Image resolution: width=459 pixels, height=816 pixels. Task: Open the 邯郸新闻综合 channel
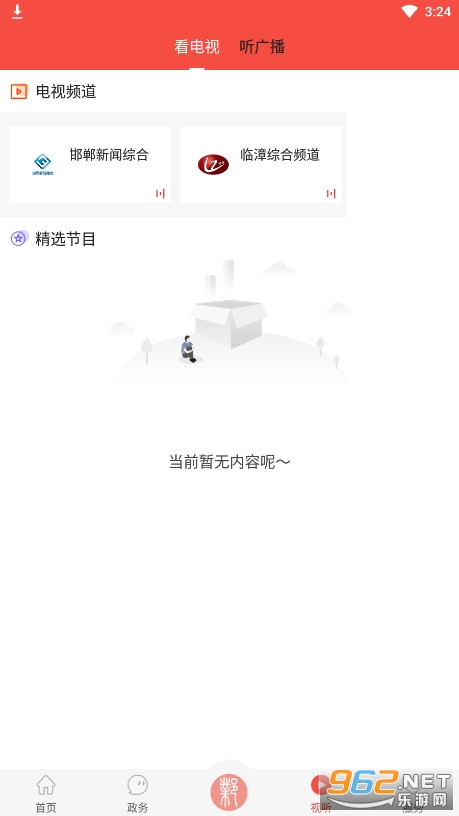tap(90, 164)
